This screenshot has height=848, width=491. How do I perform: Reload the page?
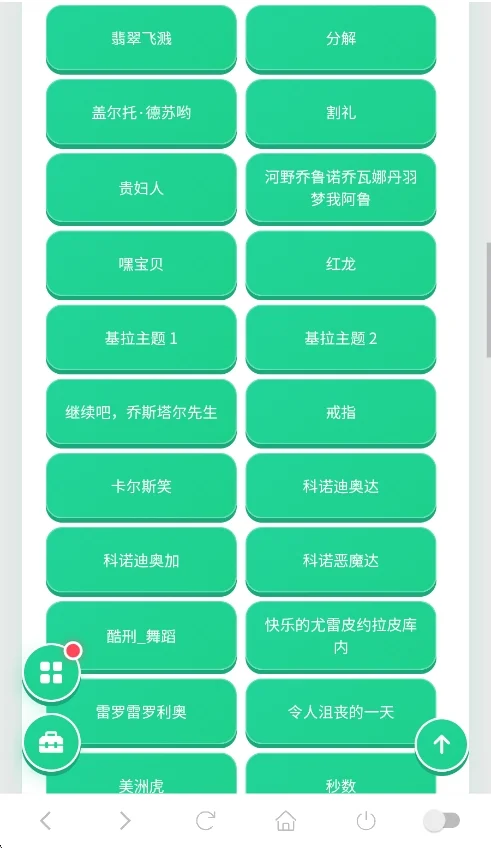tap(205, 820)
